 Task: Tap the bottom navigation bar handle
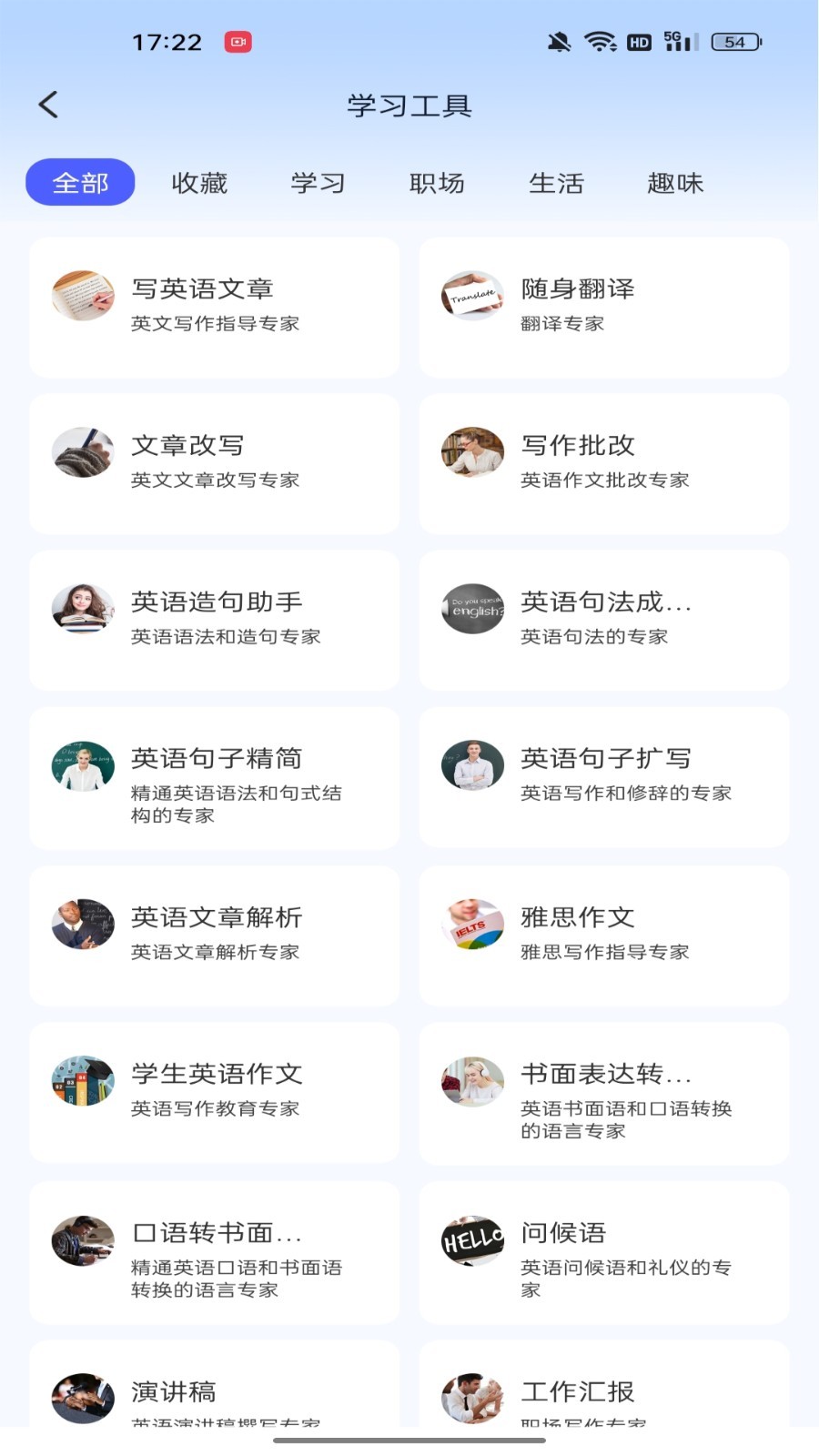pyautogui.click(x=409, y=1441)
